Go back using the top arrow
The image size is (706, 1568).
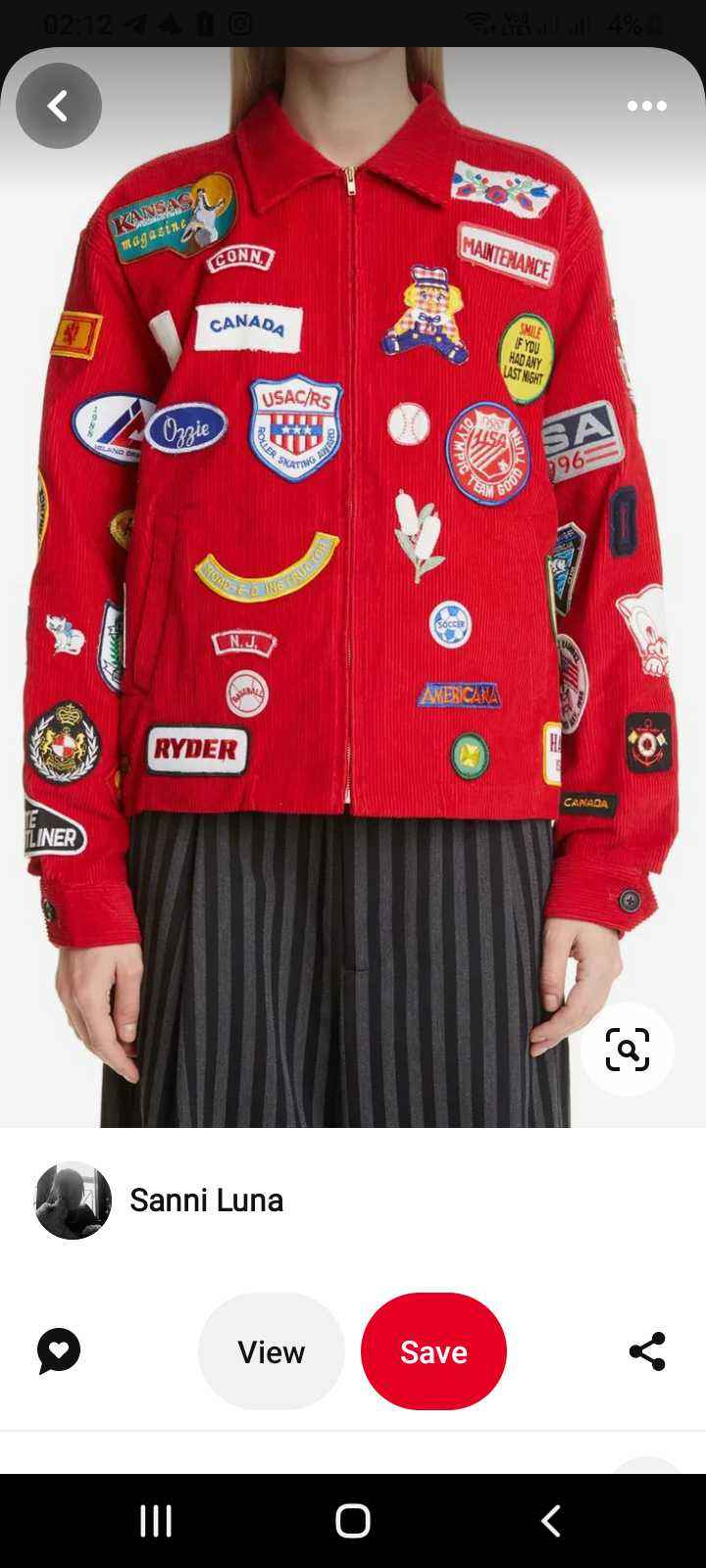58,106
